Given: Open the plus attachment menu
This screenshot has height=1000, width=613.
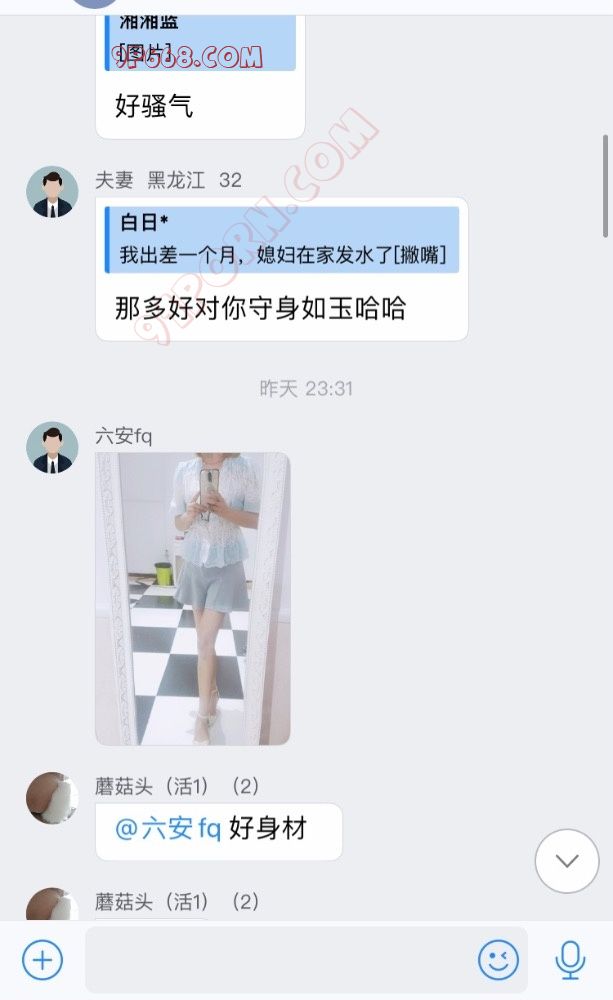Looking at the screenshot, I should (x=42, y=960).
